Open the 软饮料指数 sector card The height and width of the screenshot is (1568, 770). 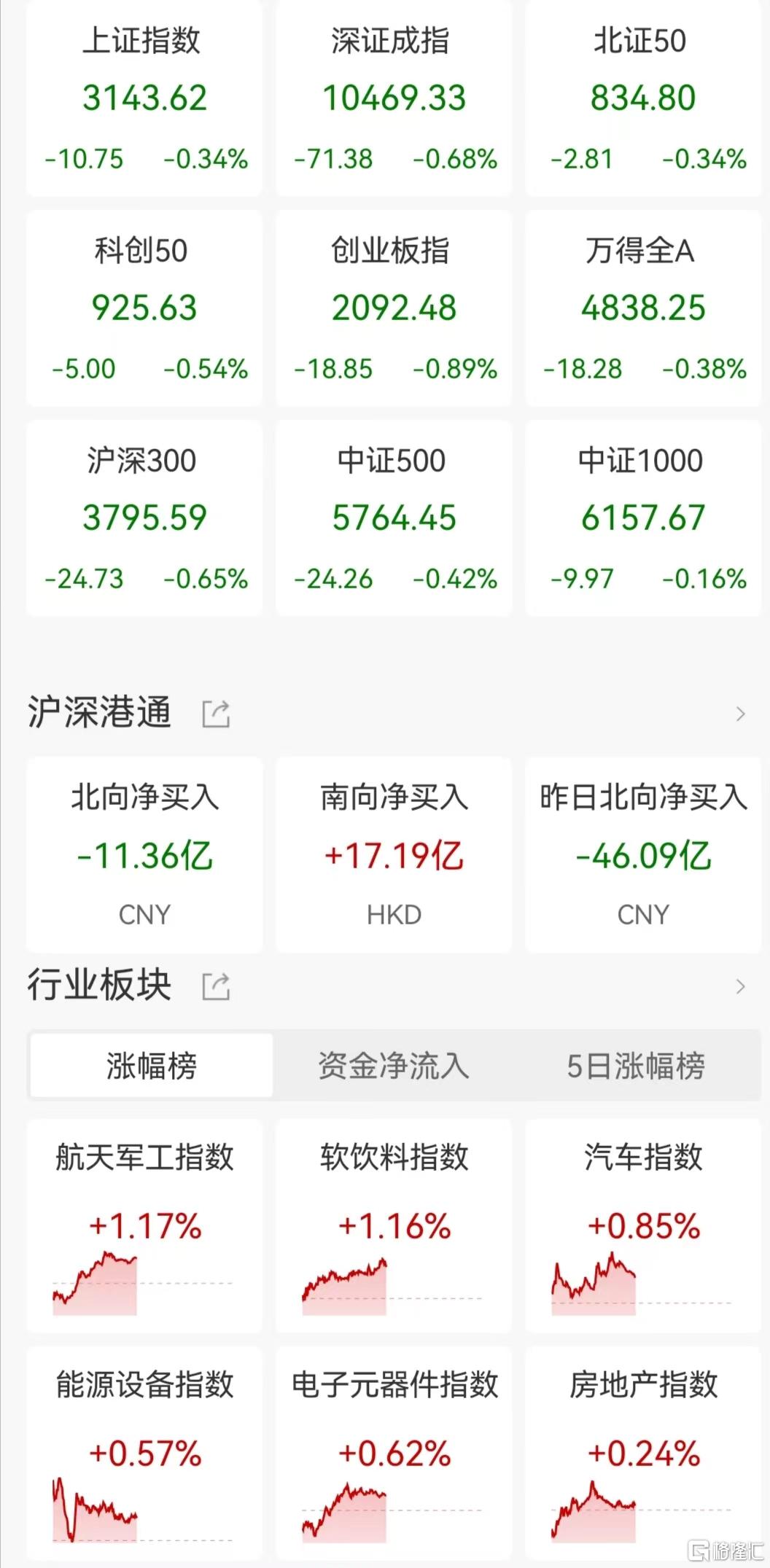[394, 1226]
